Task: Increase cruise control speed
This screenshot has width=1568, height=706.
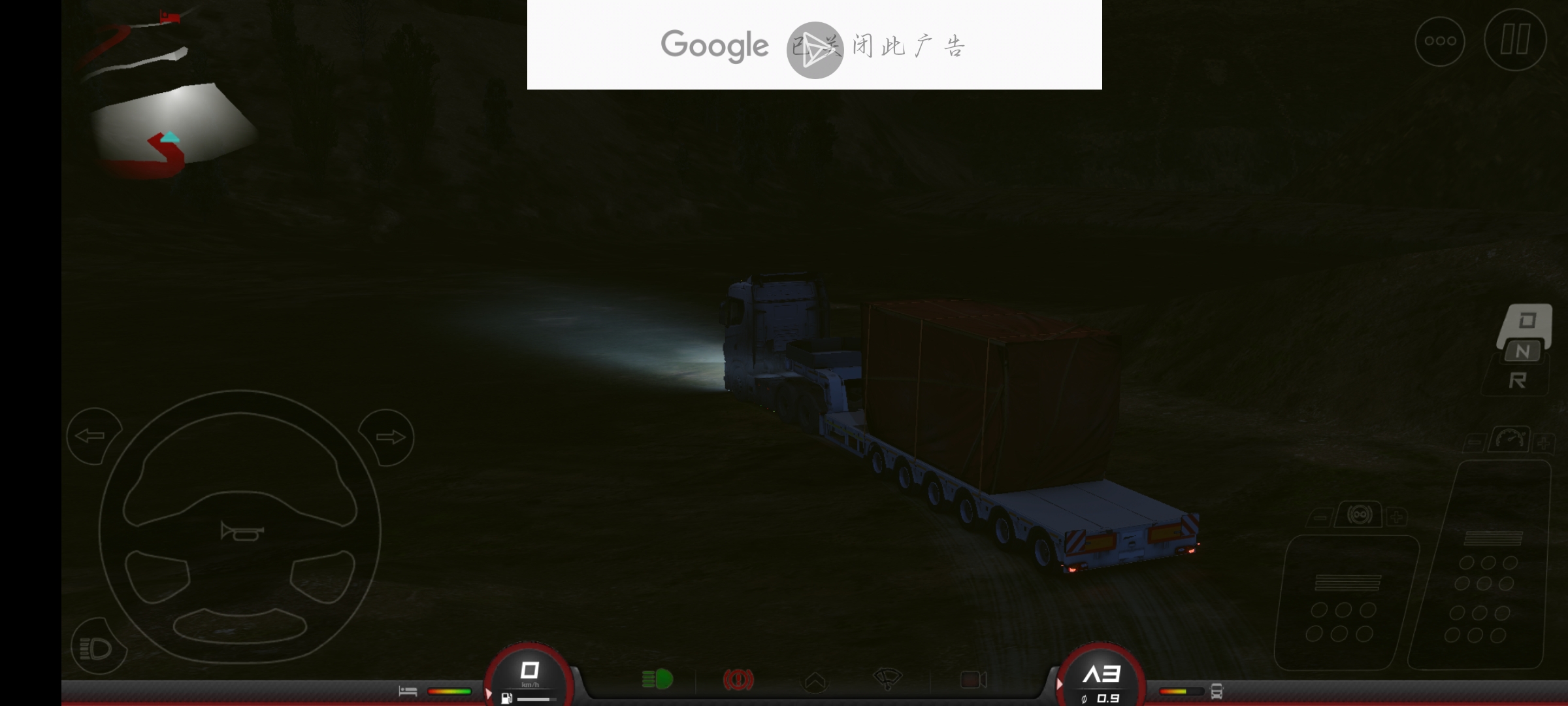Action: [x=1544, y=443]
